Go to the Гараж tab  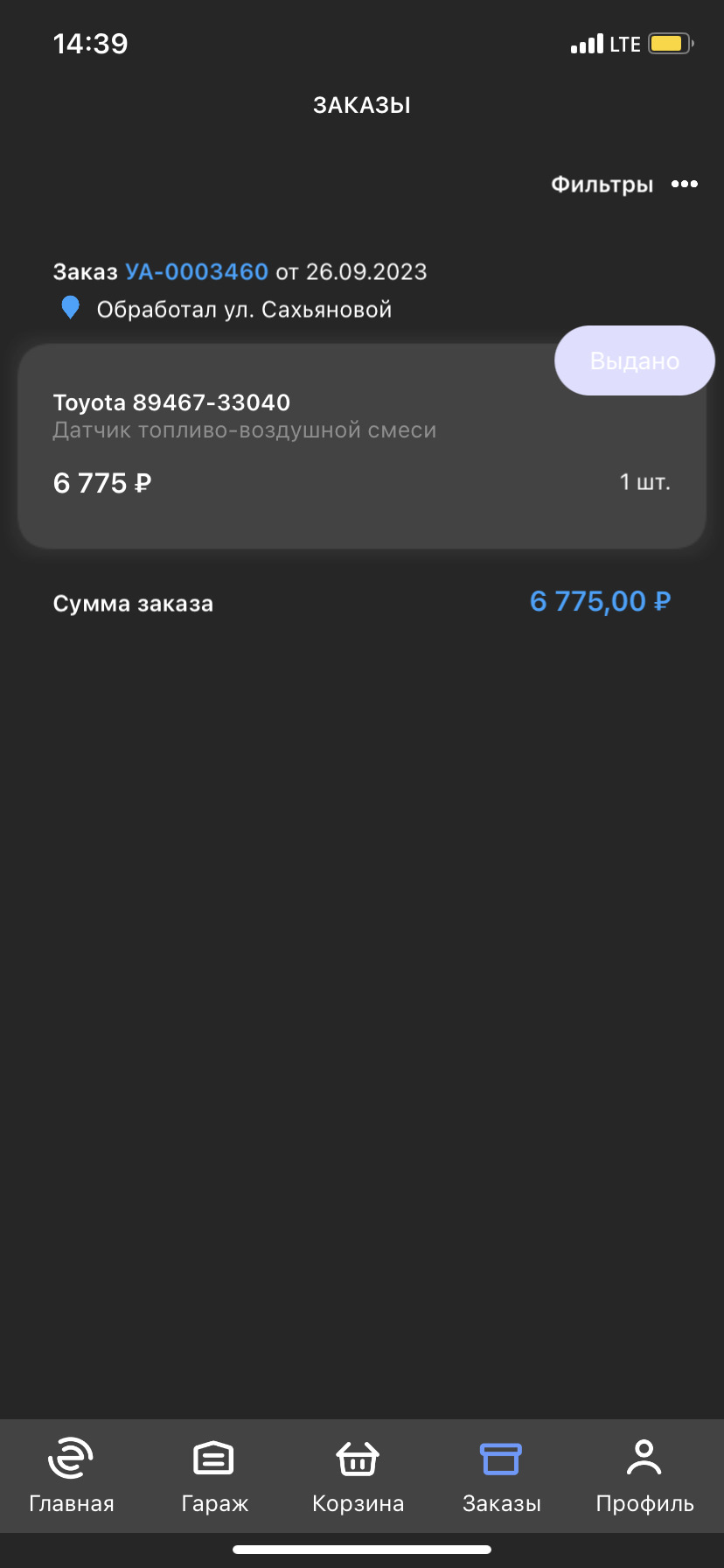click(214, 1476)
